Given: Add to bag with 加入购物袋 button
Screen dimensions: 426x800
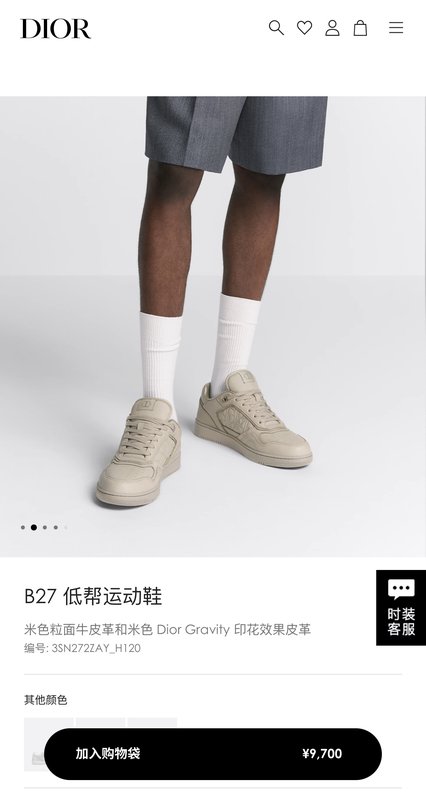Looking at the screenshot, I should (213, 754).
